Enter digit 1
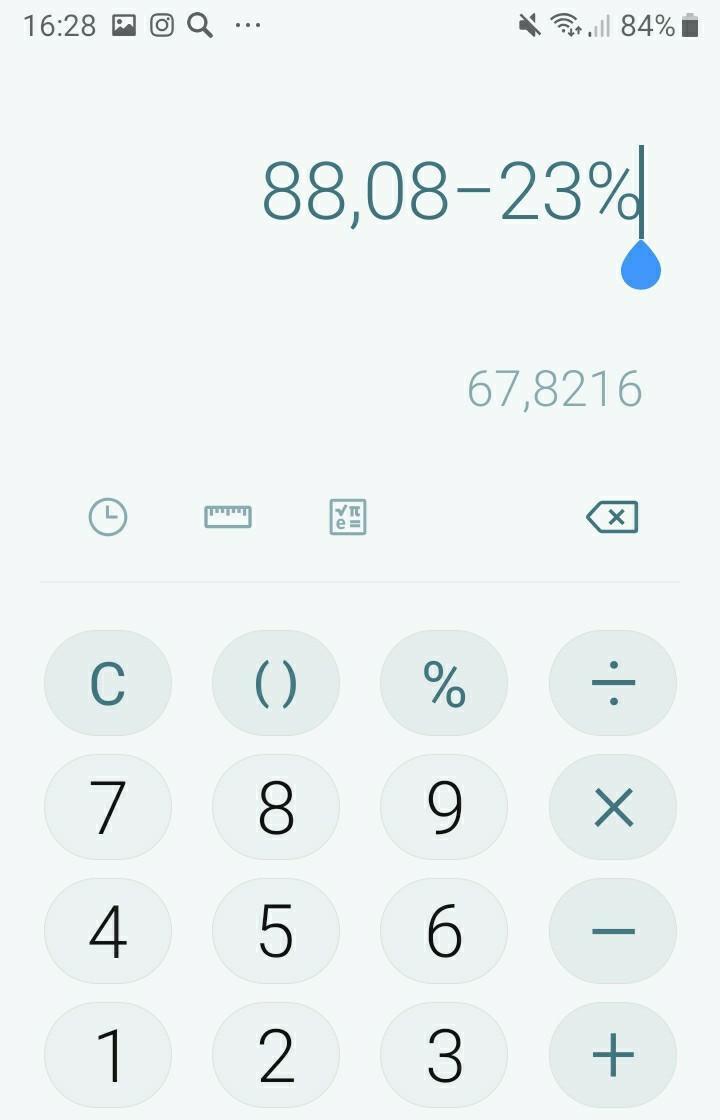Viewport: 720px width, 1120px height. pyautogui.click(x=108, y=1056)
